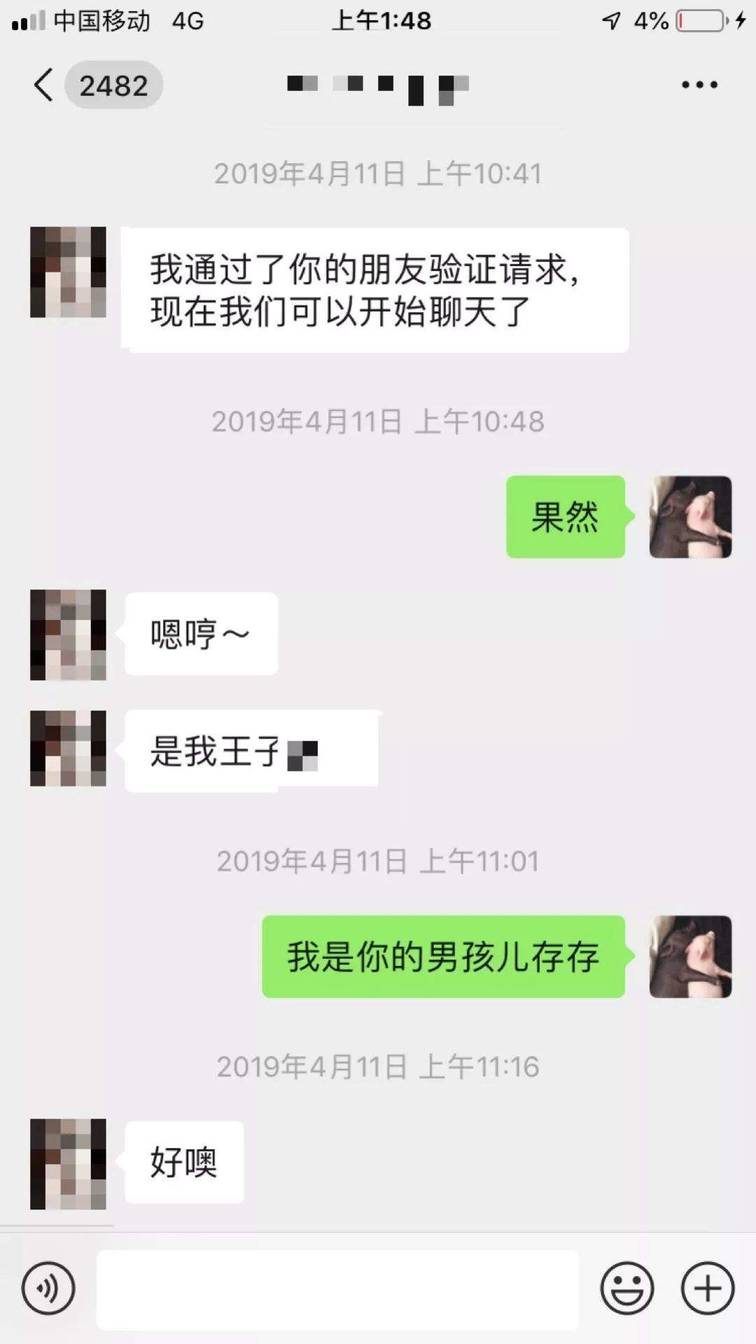This screenshot has height=1344, width=756.
Task: Open my avatar next to "果然"
Action: pos(690,517)
